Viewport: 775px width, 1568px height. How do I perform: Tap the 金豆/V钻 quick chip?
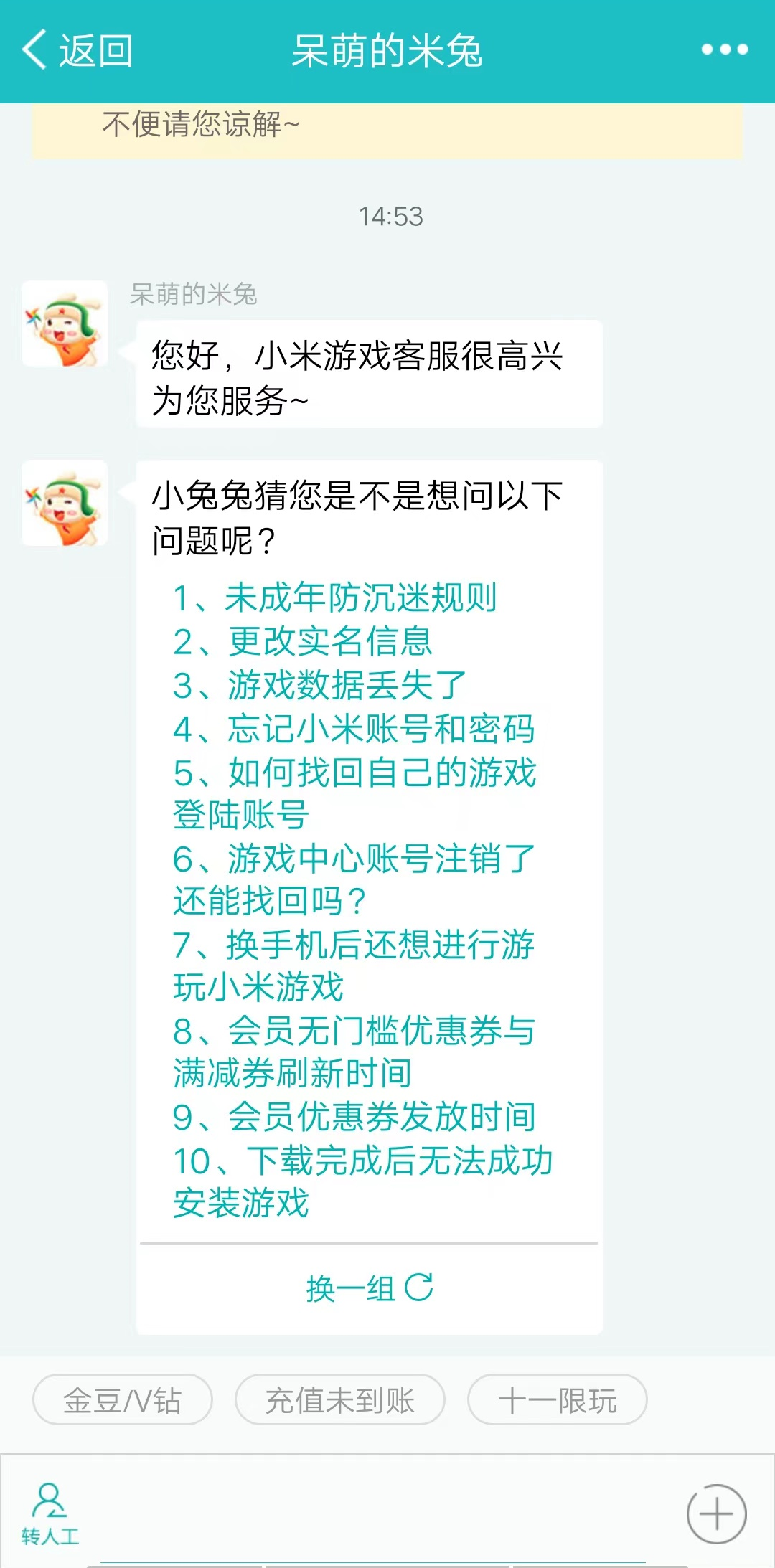pyautogui.click(x=123, y=1399)
